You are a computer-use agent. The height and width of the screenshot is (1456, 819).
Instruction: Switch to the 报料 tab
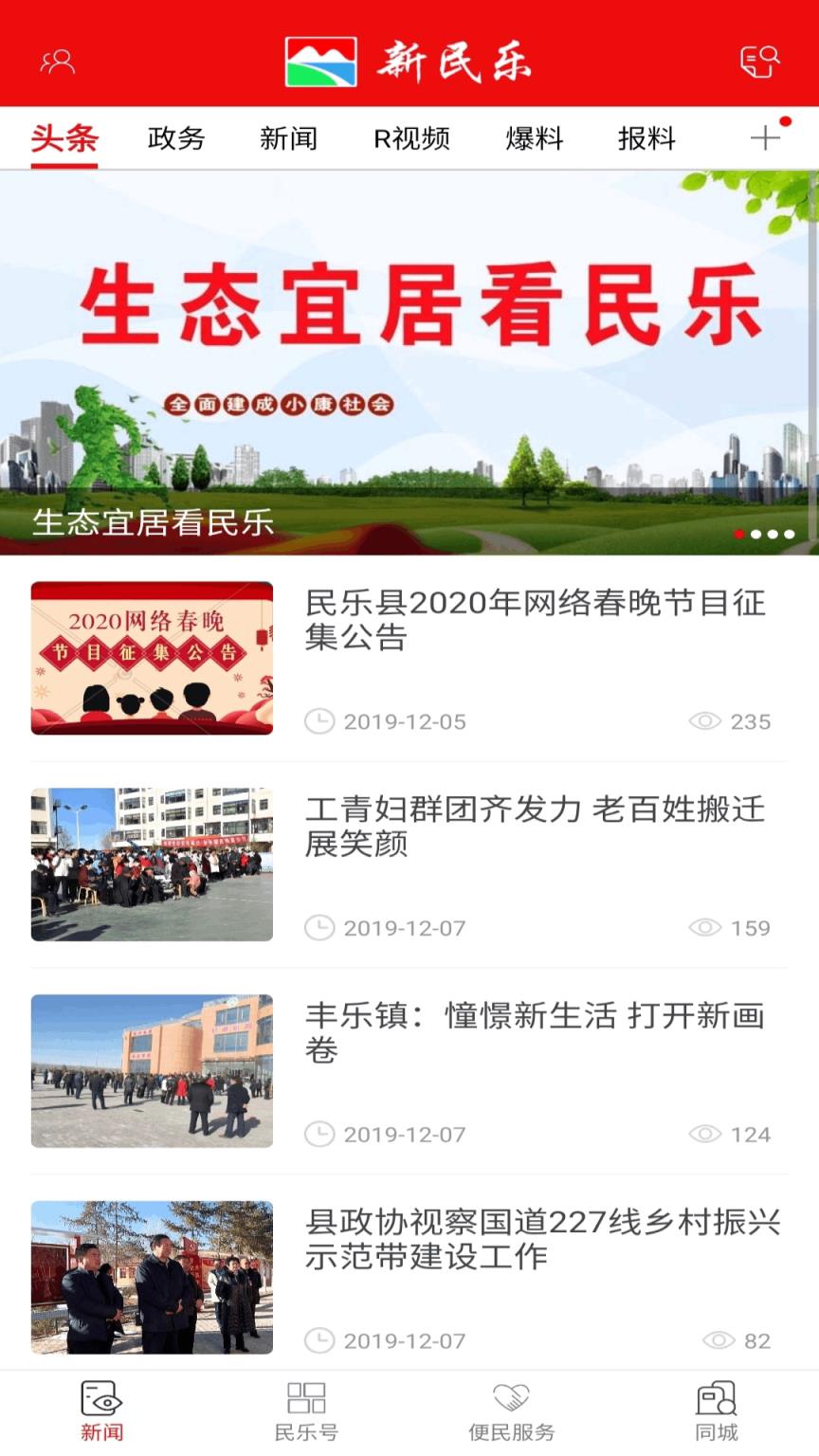pyautogui.click(x=645, y=137)
